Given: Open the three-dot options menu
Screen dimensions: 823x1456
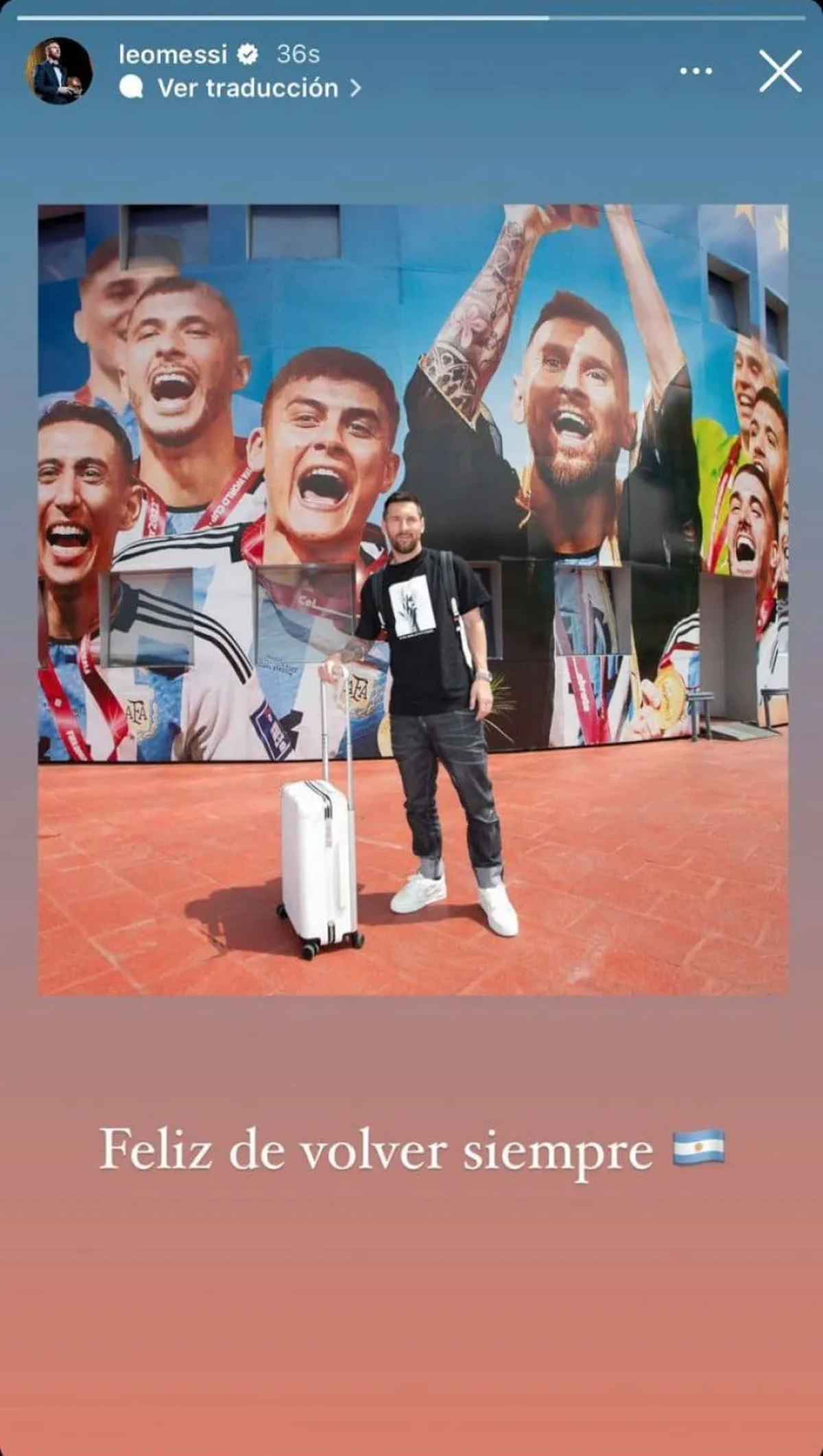Looking at the screenshot, I should pos(695,71).
